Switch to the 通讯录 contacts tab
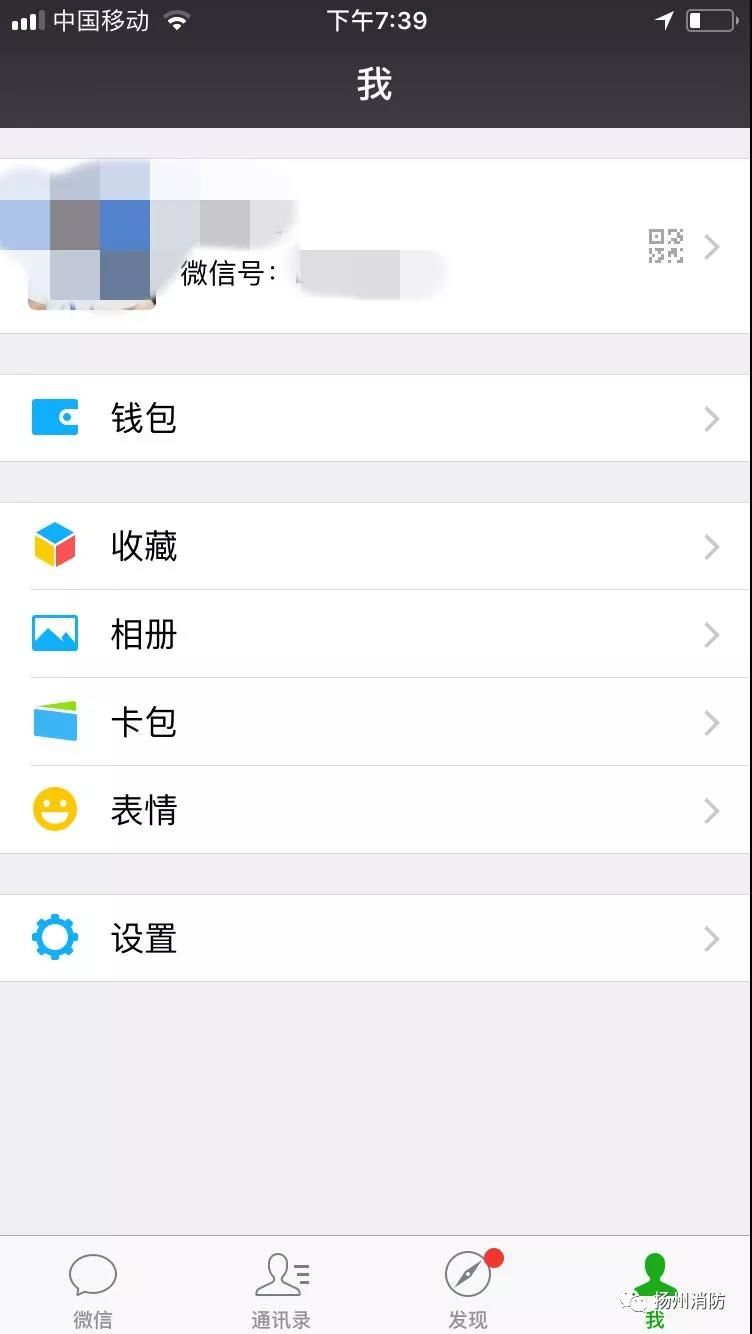 pos(281,1288)
